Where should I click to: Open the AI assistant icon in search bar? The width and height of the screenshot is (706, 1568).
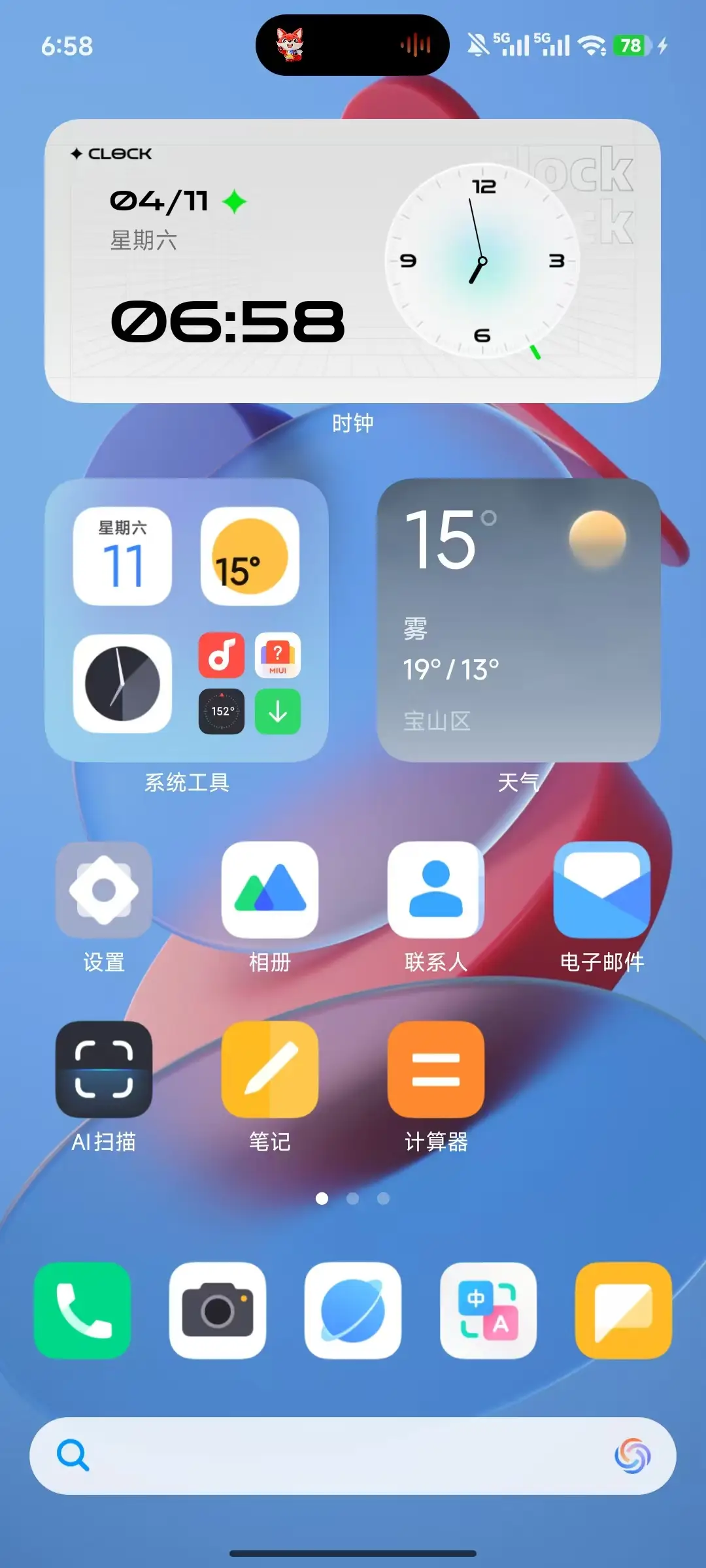tap(632, 1456)
